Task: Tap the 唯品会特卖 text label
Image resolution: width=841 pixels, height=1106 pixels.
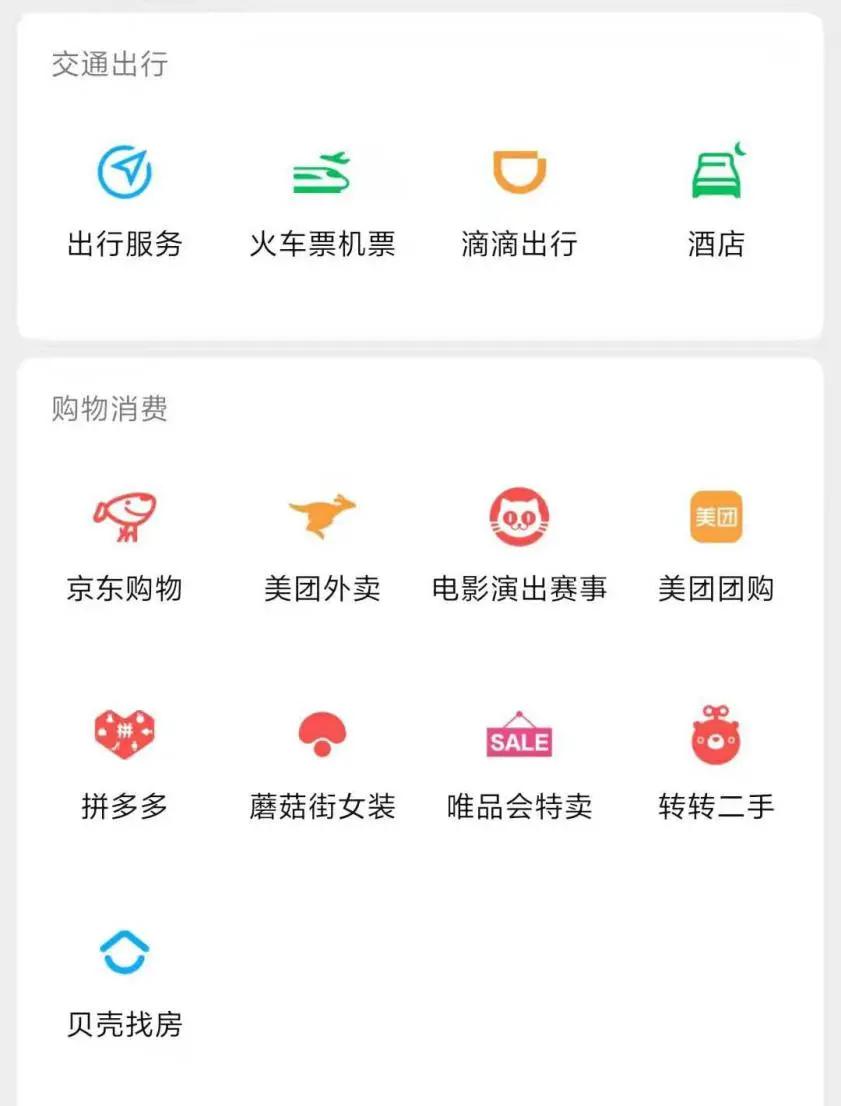Action: pyautogui.click(x=518, y=806)
